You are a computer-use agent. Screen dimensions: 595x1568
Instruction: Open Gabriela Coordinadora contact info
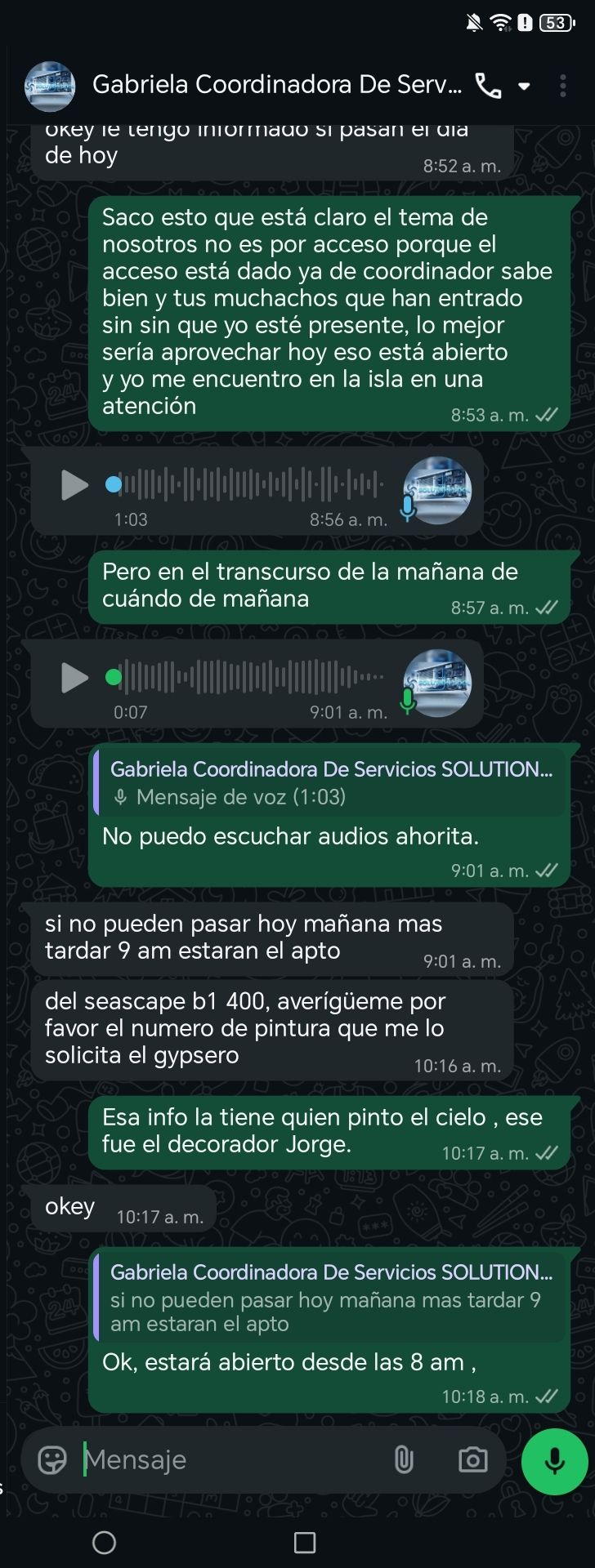(276, 85)
